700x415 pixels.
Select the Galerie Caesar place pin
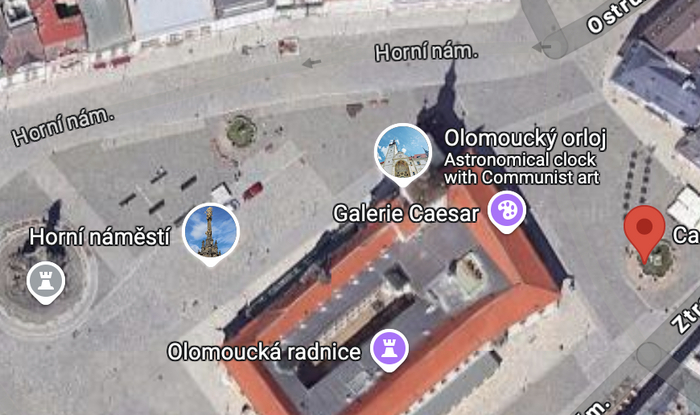[x=506, y=210]
